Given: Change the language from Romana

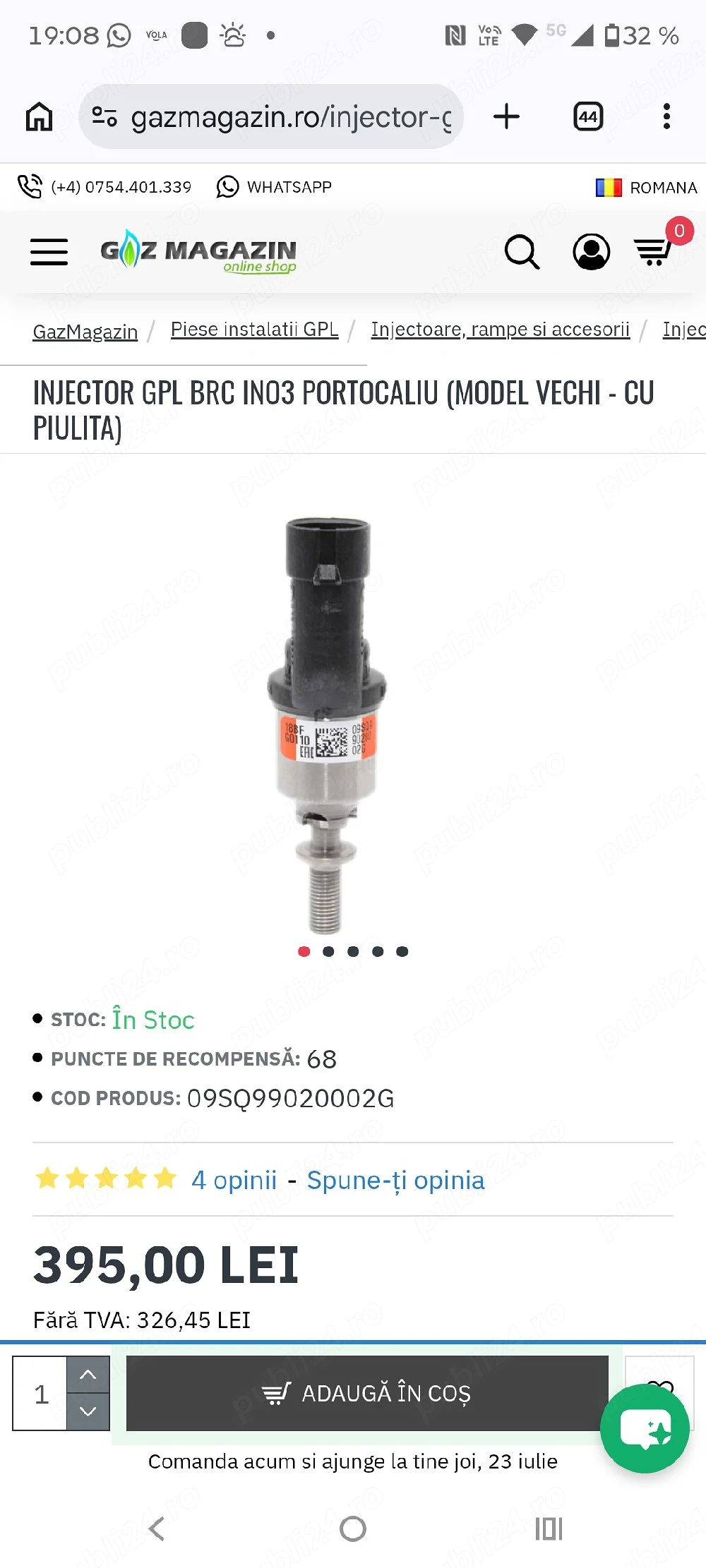Looking at the screenshot, I should tap(646, 188).
